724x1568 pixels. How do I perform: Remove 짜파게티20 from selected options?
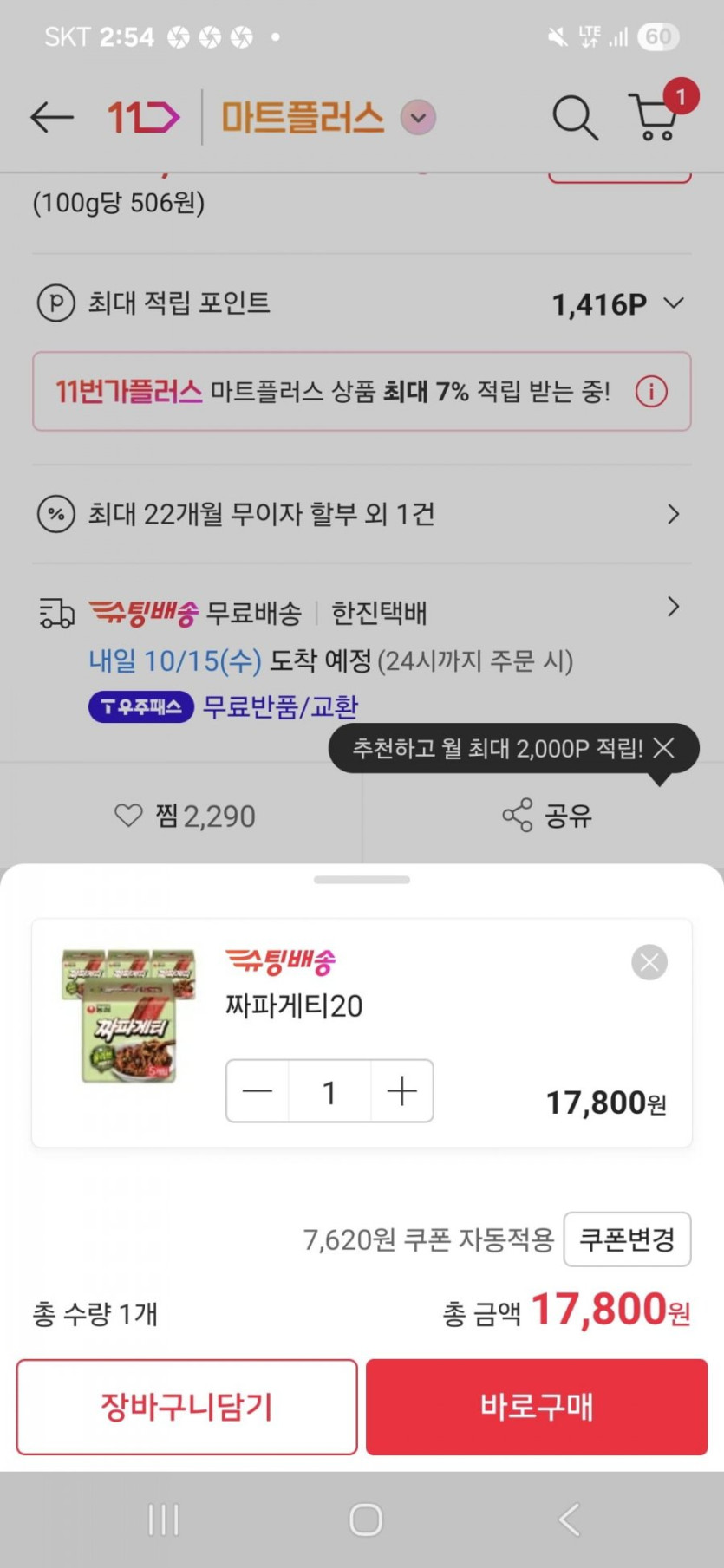point(649,962)
